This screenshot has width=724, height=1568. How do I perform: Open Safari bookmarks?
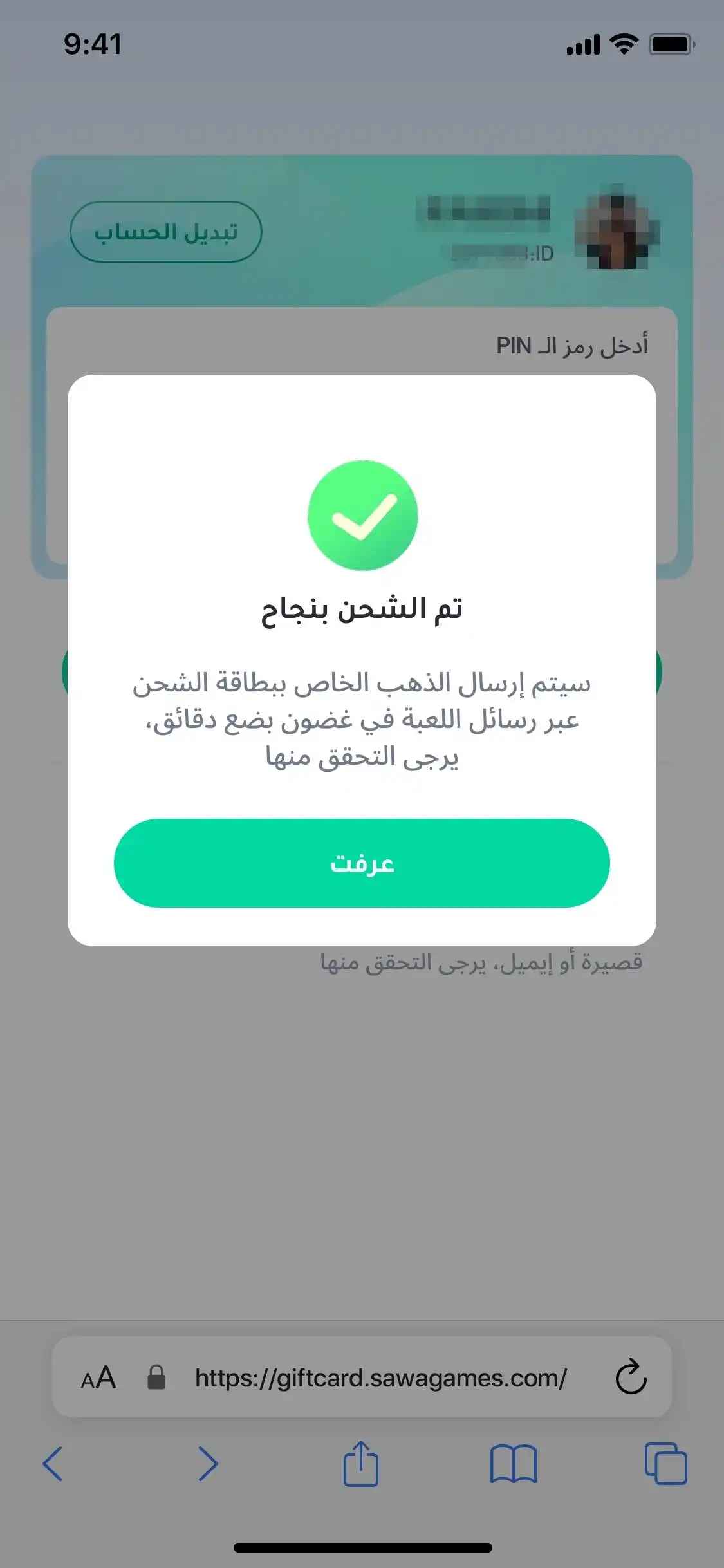tap(513, 1464)
